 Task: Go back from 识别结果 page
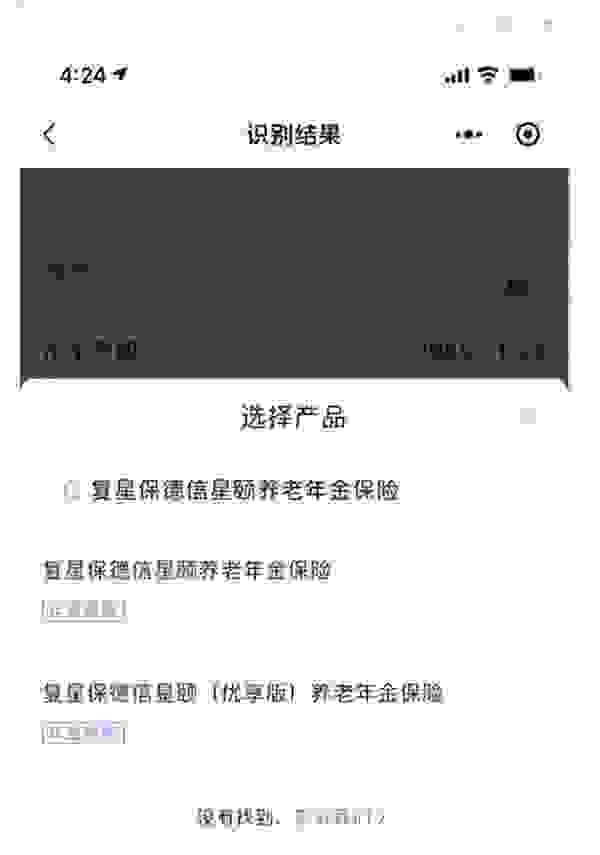tap(49, 135)
